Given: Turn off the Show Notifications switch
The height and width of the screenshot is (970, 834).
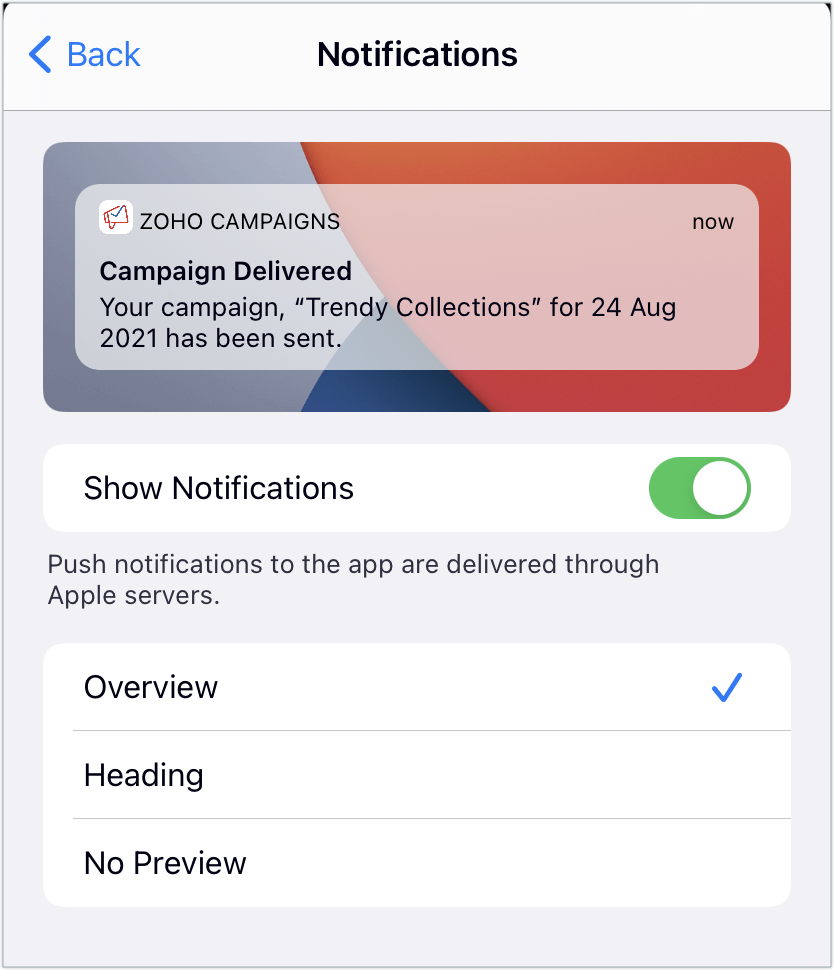Looking at the screenshot, I should 699,488.
